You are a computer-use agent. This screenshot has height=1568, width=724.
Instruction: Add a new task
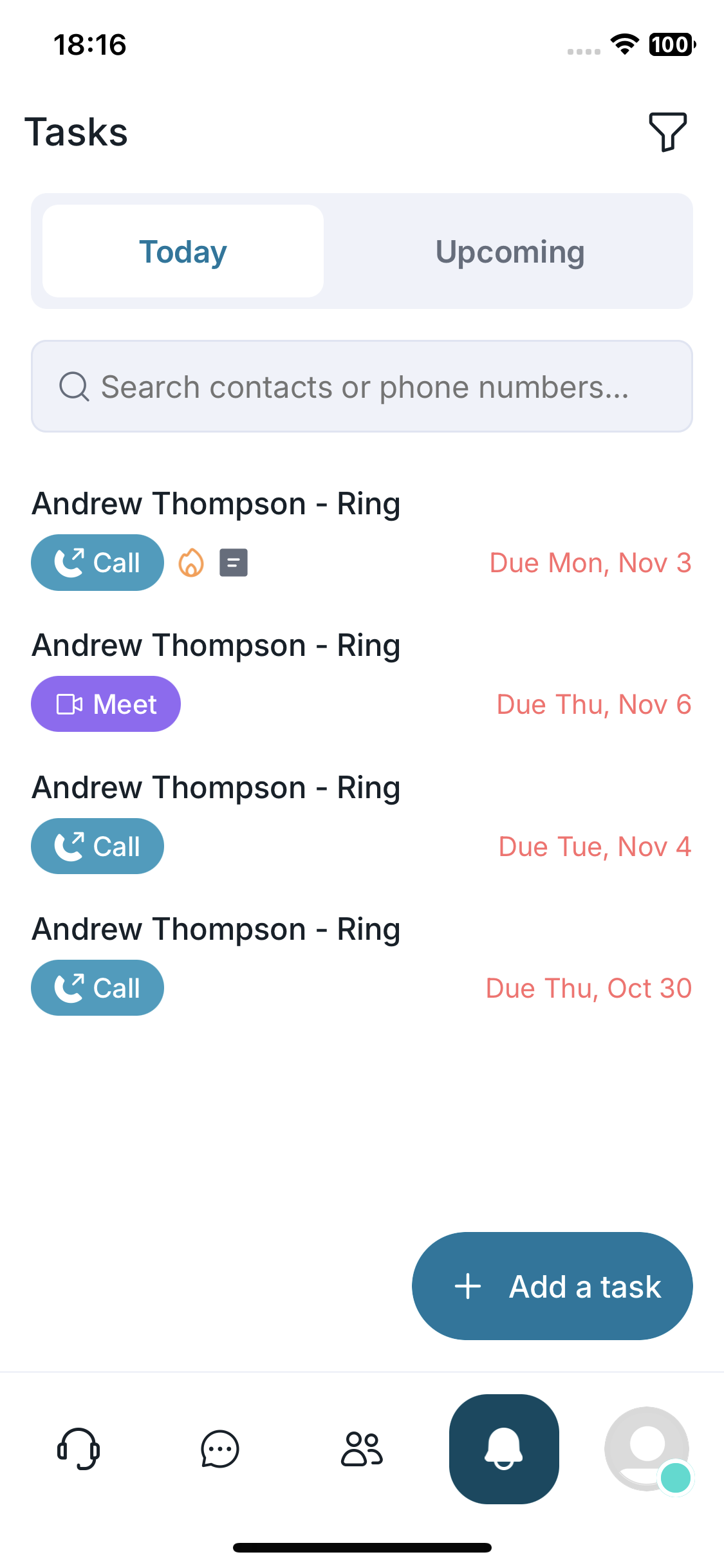pos(552,1287)
